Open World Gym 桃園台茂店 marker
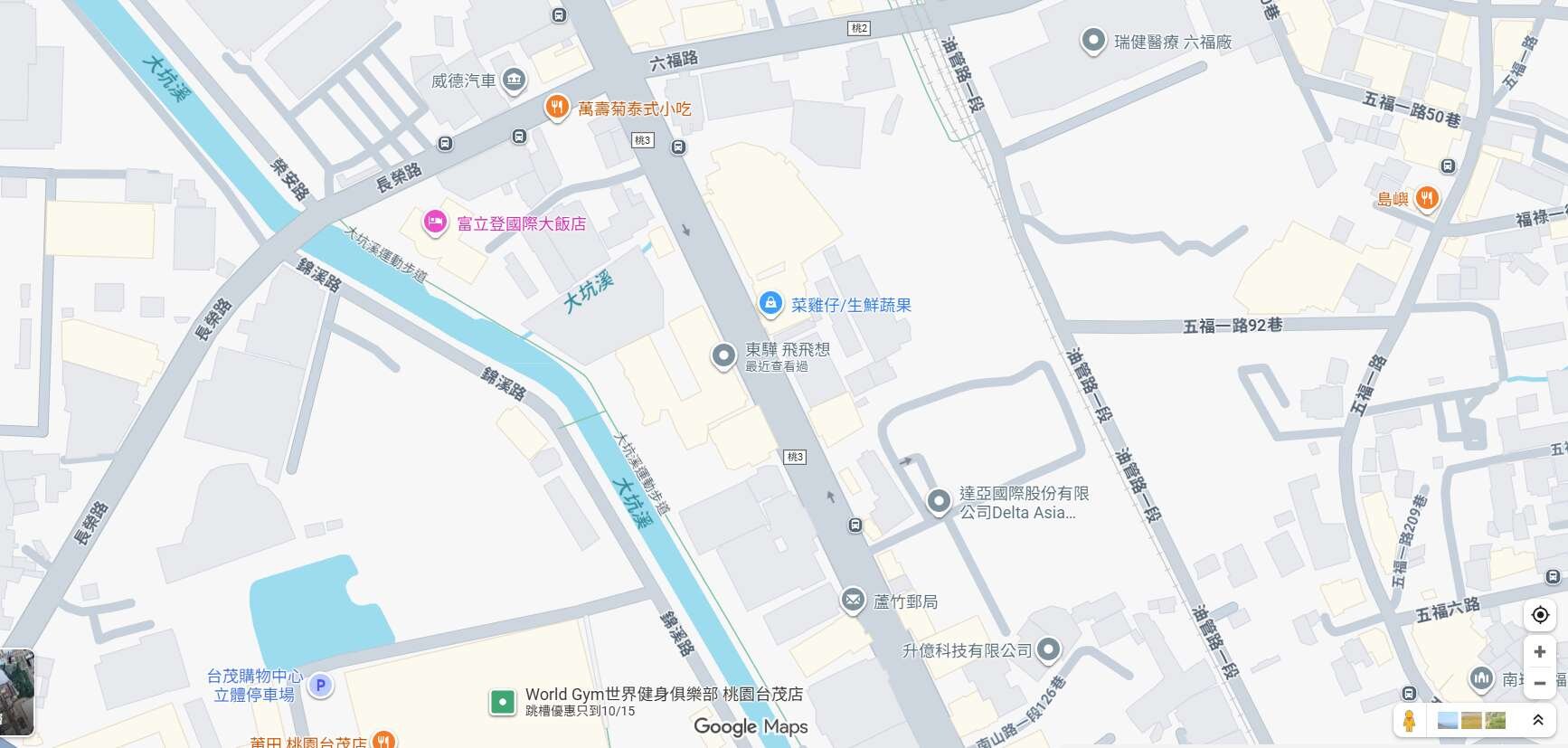This screenshot has width=1568, height=748. [502, 702]
